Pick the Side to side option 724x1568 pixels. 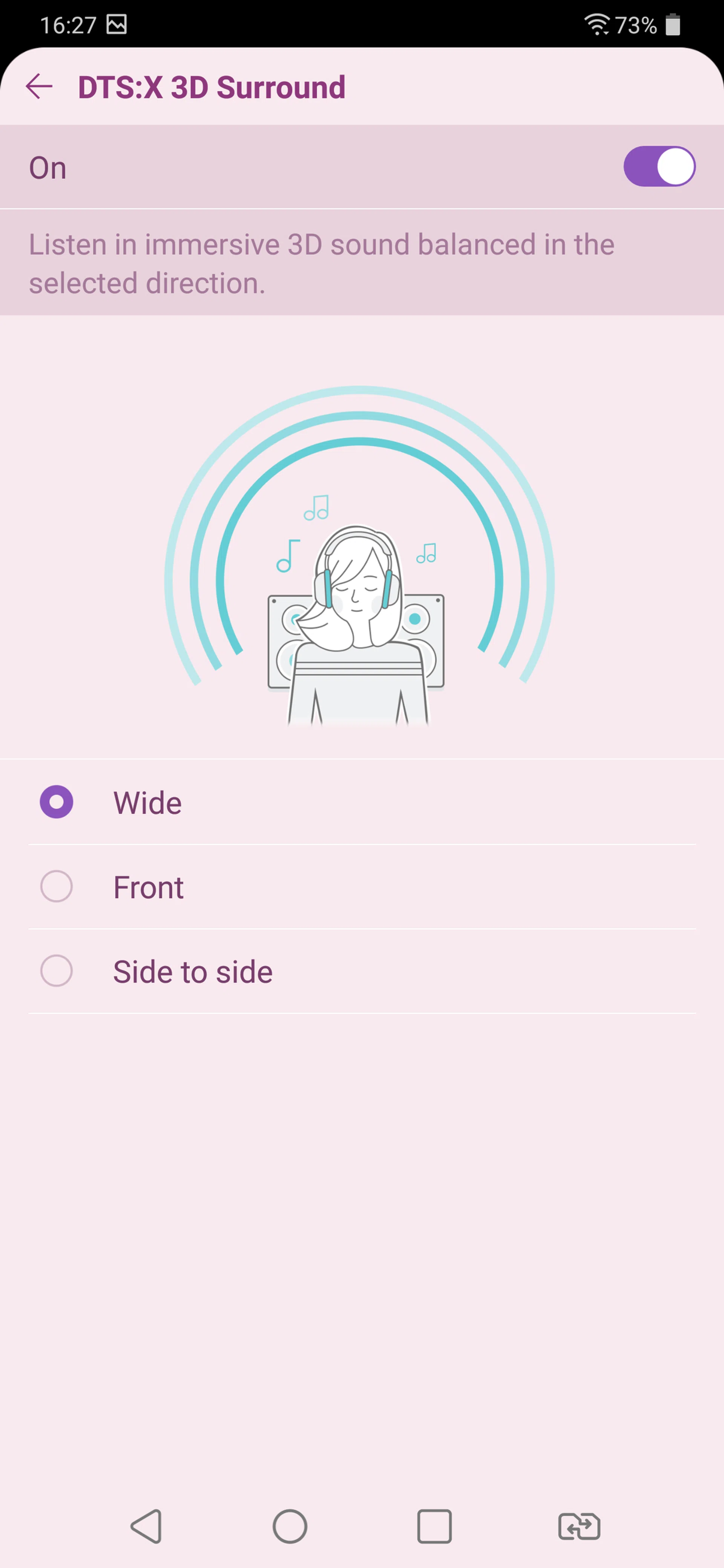[57, 970]
